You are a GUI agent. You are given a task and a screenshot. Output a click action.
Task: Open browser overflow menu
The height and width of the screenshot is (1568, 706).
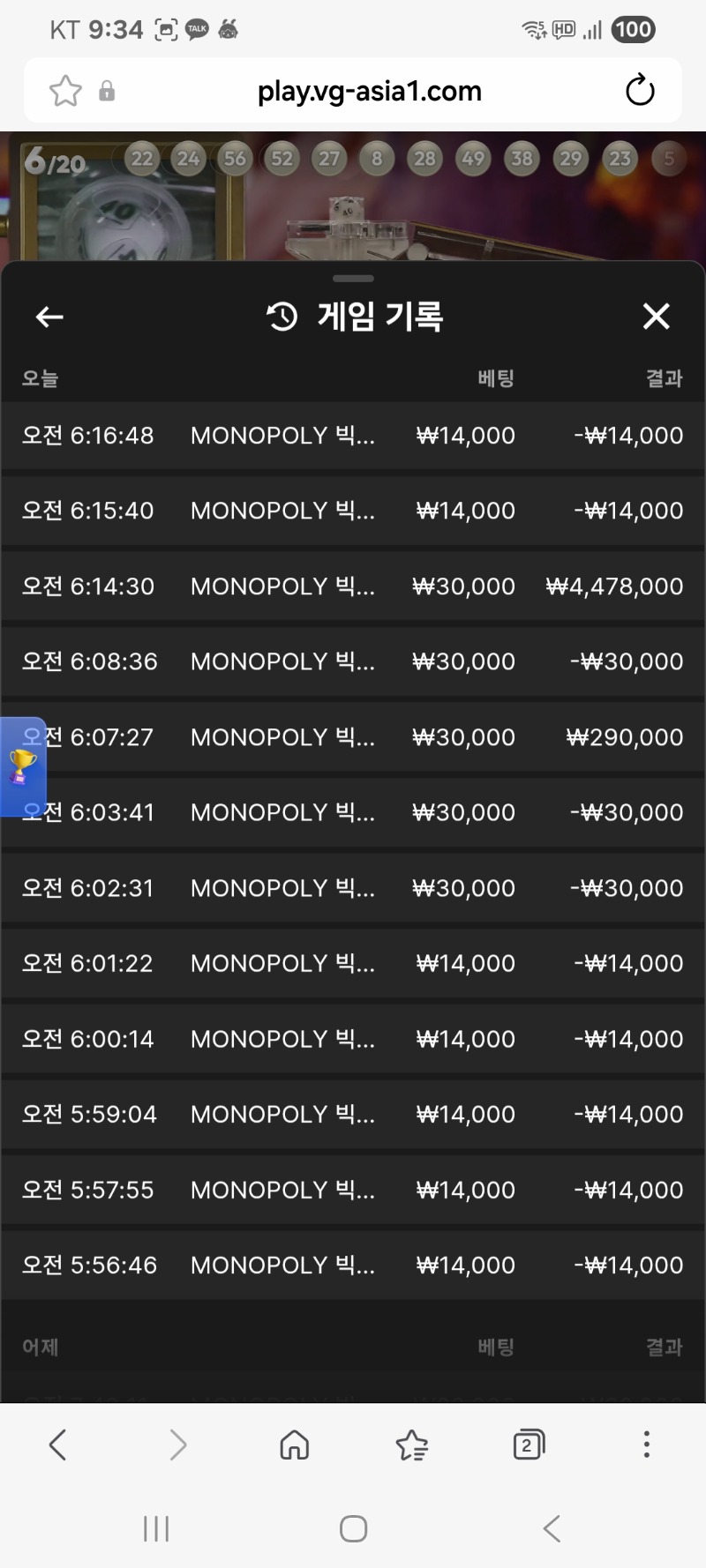(646, 1445)
